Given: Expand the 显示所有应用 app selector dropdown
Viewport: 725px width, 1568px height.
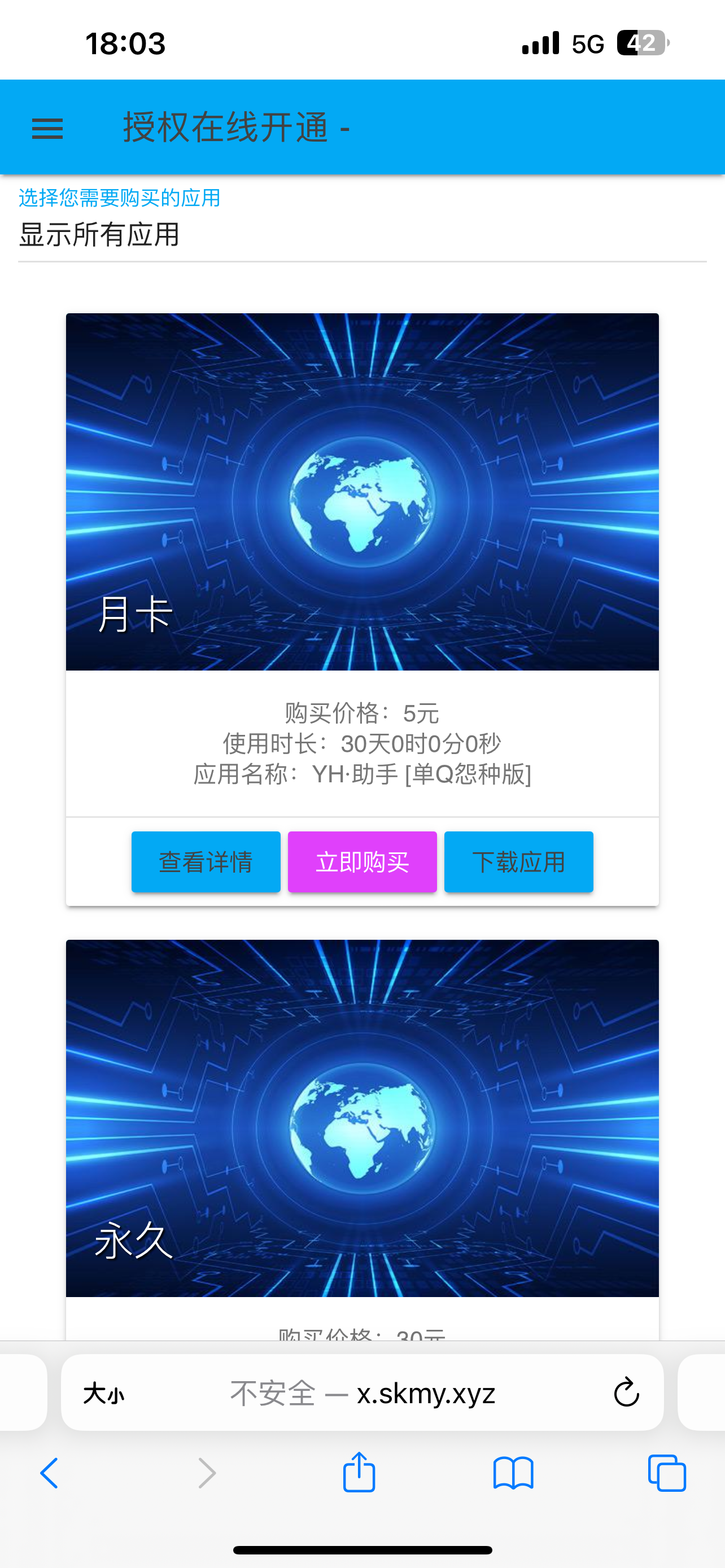Looking at the screenshot, I should coord(362,235).
